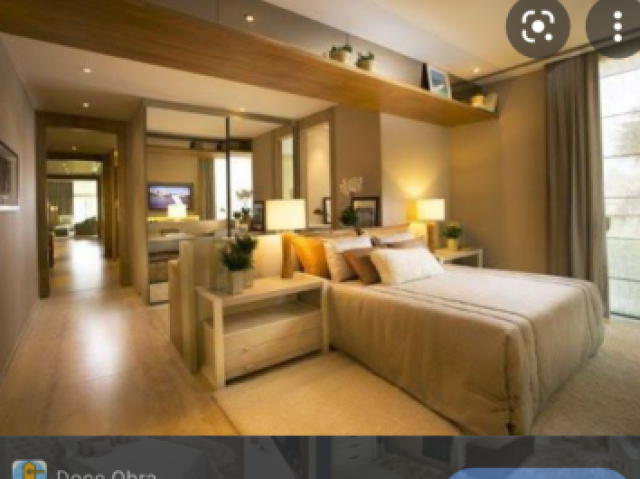This screenshot has width=640, height=479.
Task: Search this image with Google Lens
Action: click(x=538, y=25)
